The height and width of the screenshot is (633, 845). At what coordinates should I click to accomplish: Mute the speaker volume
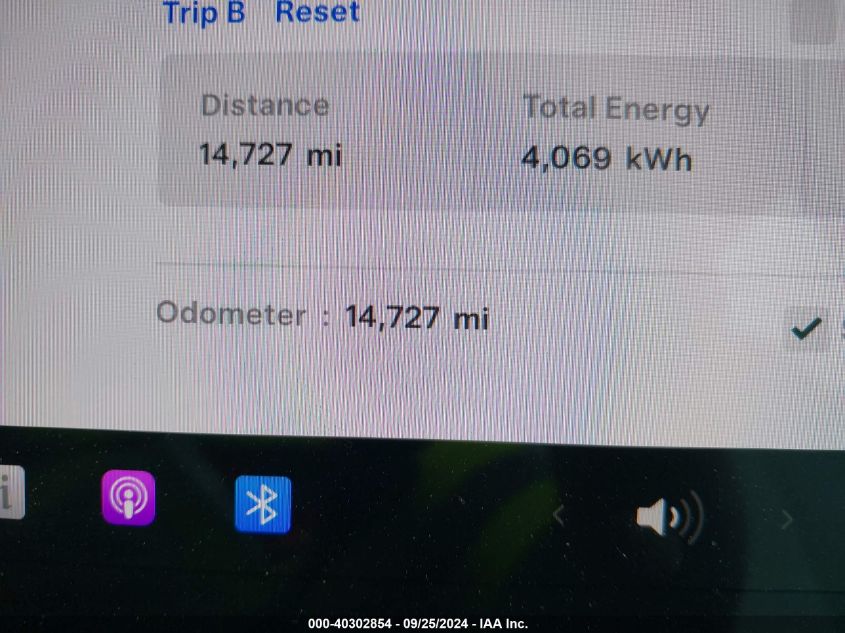point(668,517)
